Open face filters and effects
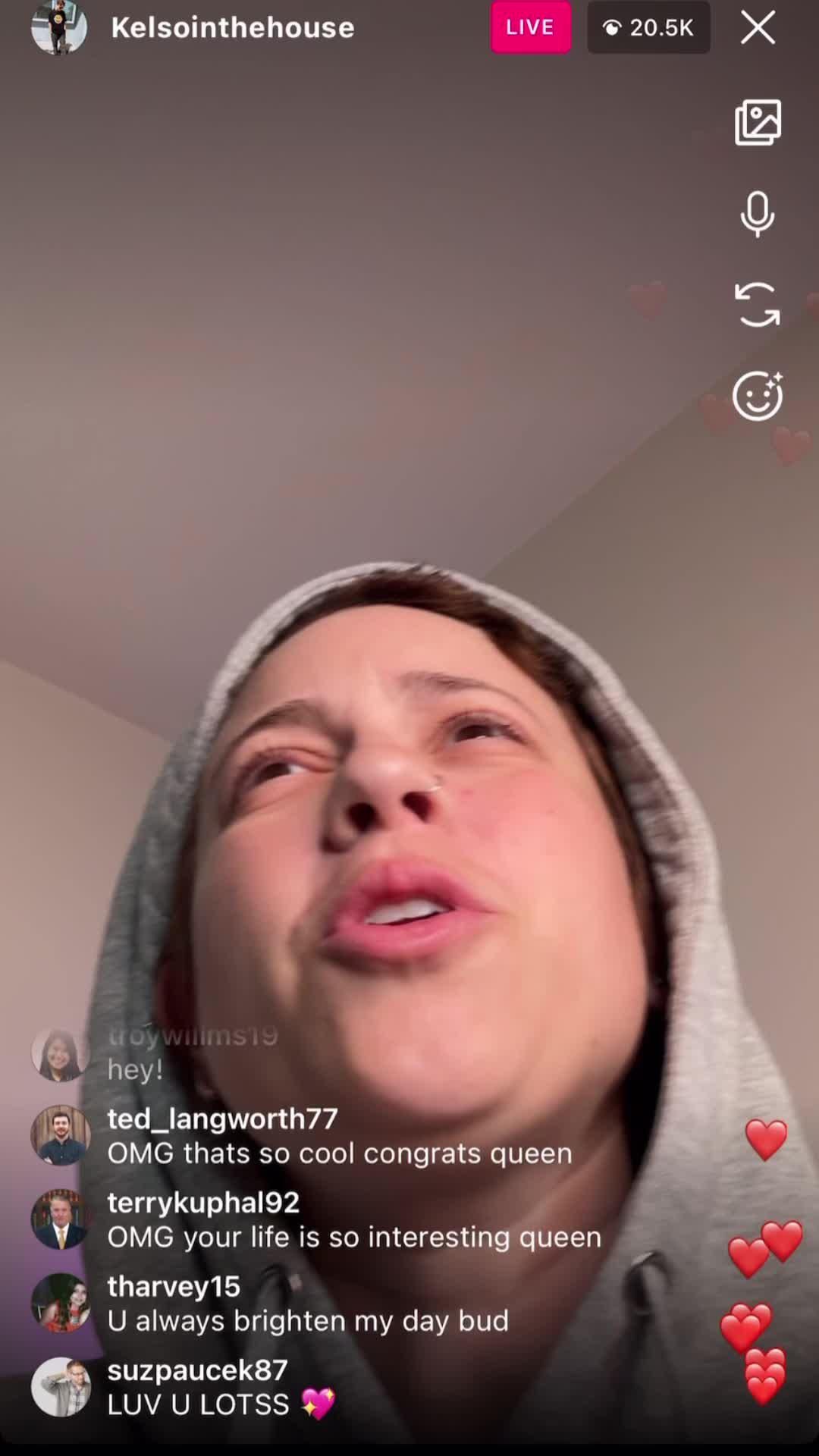819x1456 pixels. pyautogui.click(x=758, y=396)
